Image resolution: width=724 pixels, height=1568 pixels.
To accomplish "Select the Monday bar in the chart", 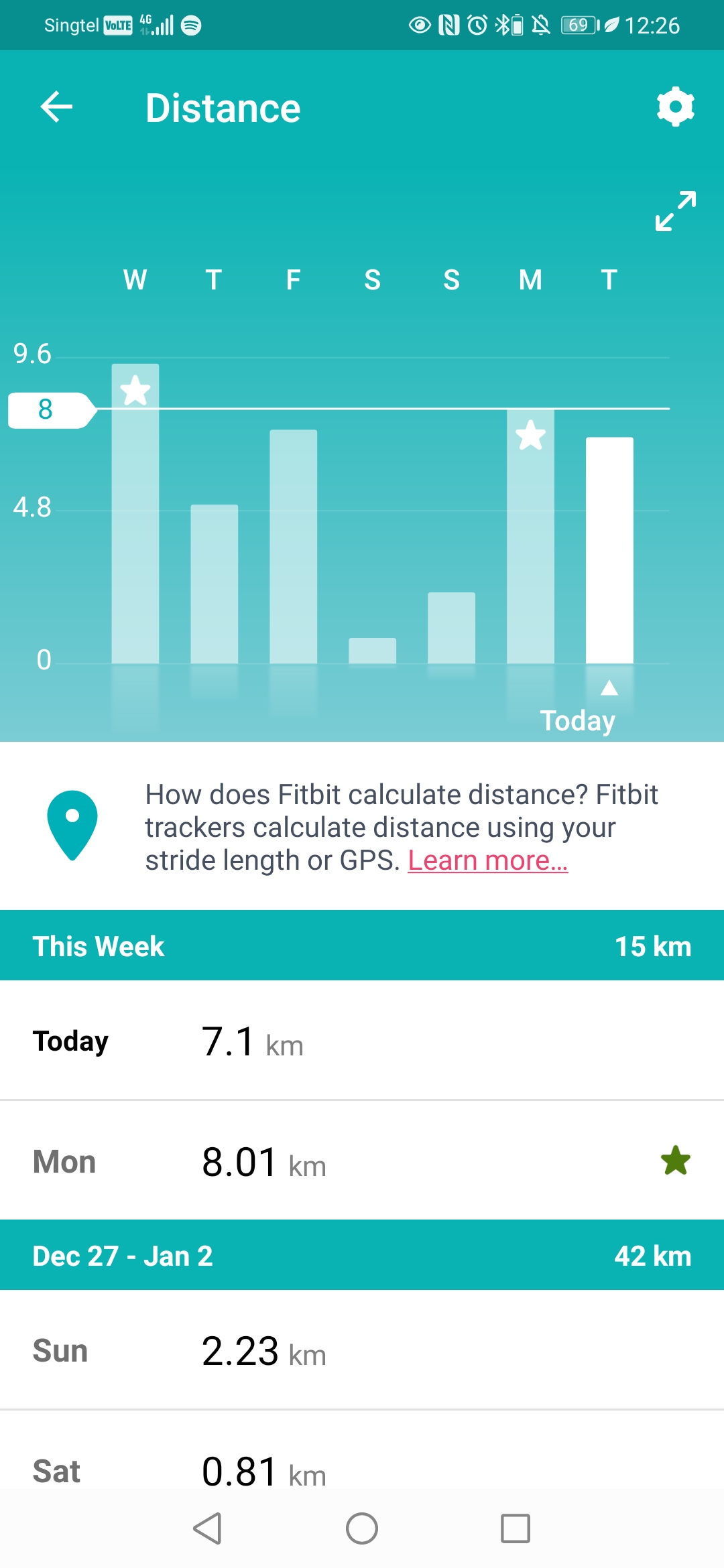I will pos(530,536).
